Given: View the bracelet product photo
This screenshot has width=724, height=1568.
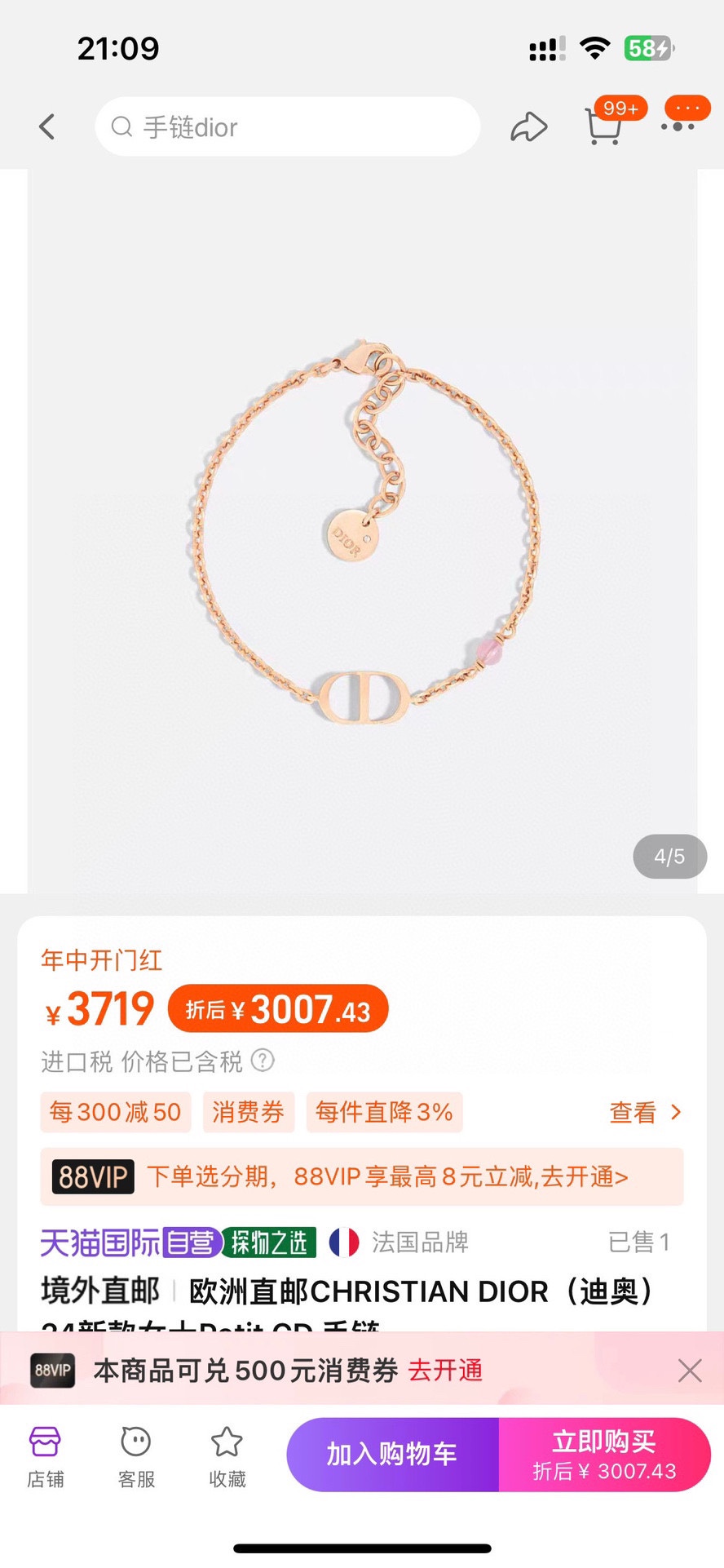Looking at the screenshot, I should point(362,530).
